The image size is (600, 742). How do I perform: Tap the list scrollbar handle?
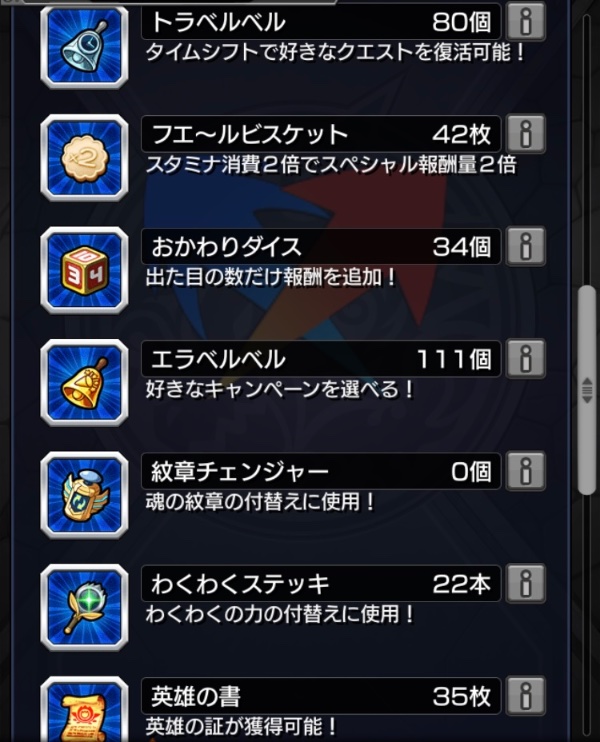tap(588, 390)
